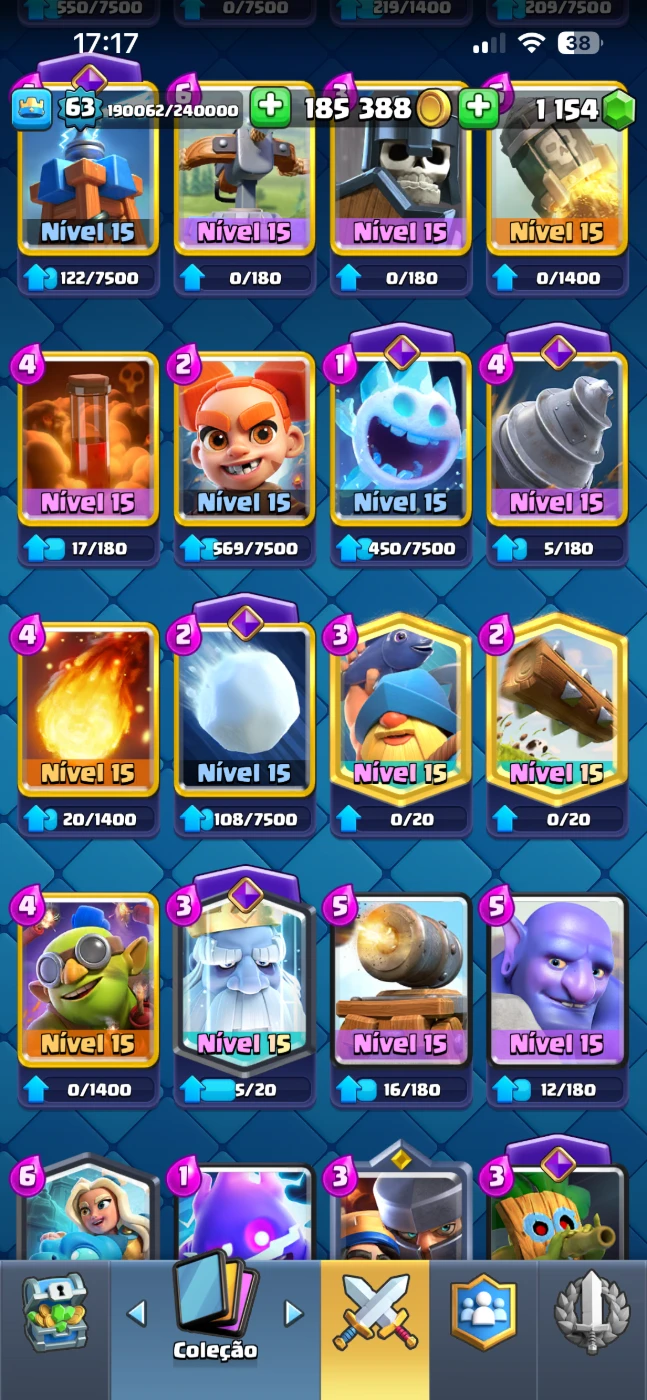Open the player level crown icon
Image resolution: width=647 pixels, height=1400 pixels.
click(32, 108)
